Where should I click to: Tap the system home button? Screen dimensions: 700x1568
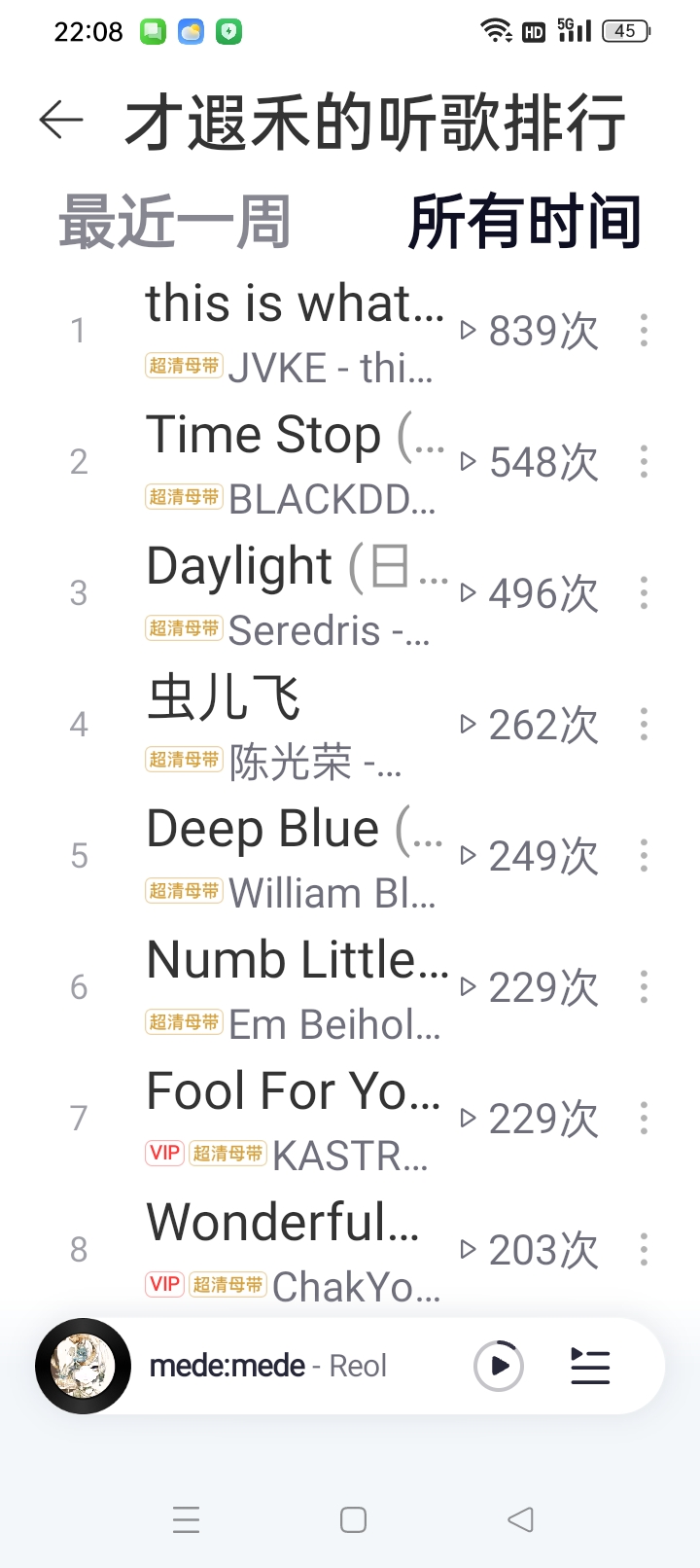point(353,1519)
